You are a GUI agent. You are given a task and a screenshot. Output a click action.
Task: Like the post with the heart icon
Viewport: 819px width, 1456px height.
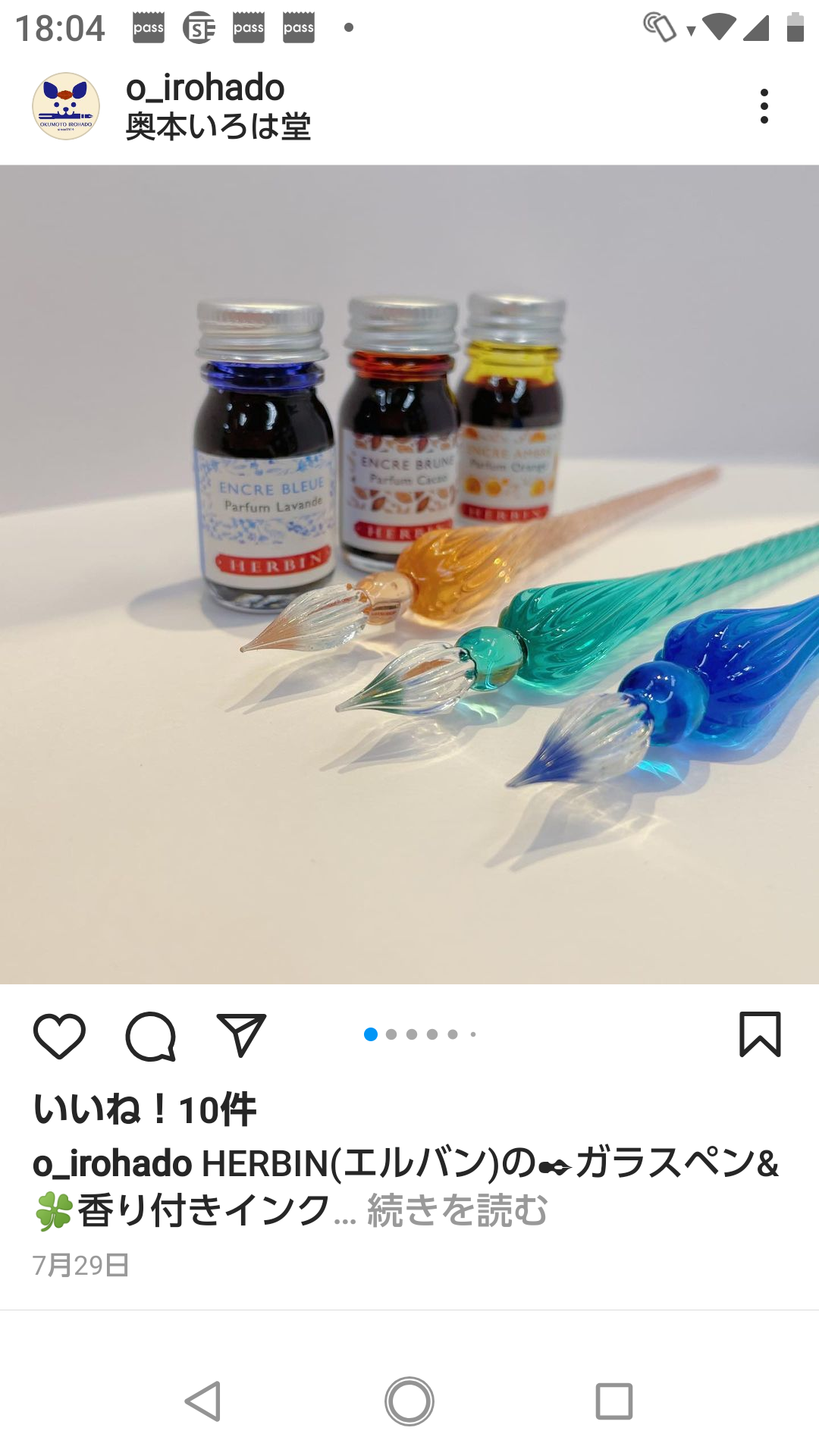coord(59,1035)
